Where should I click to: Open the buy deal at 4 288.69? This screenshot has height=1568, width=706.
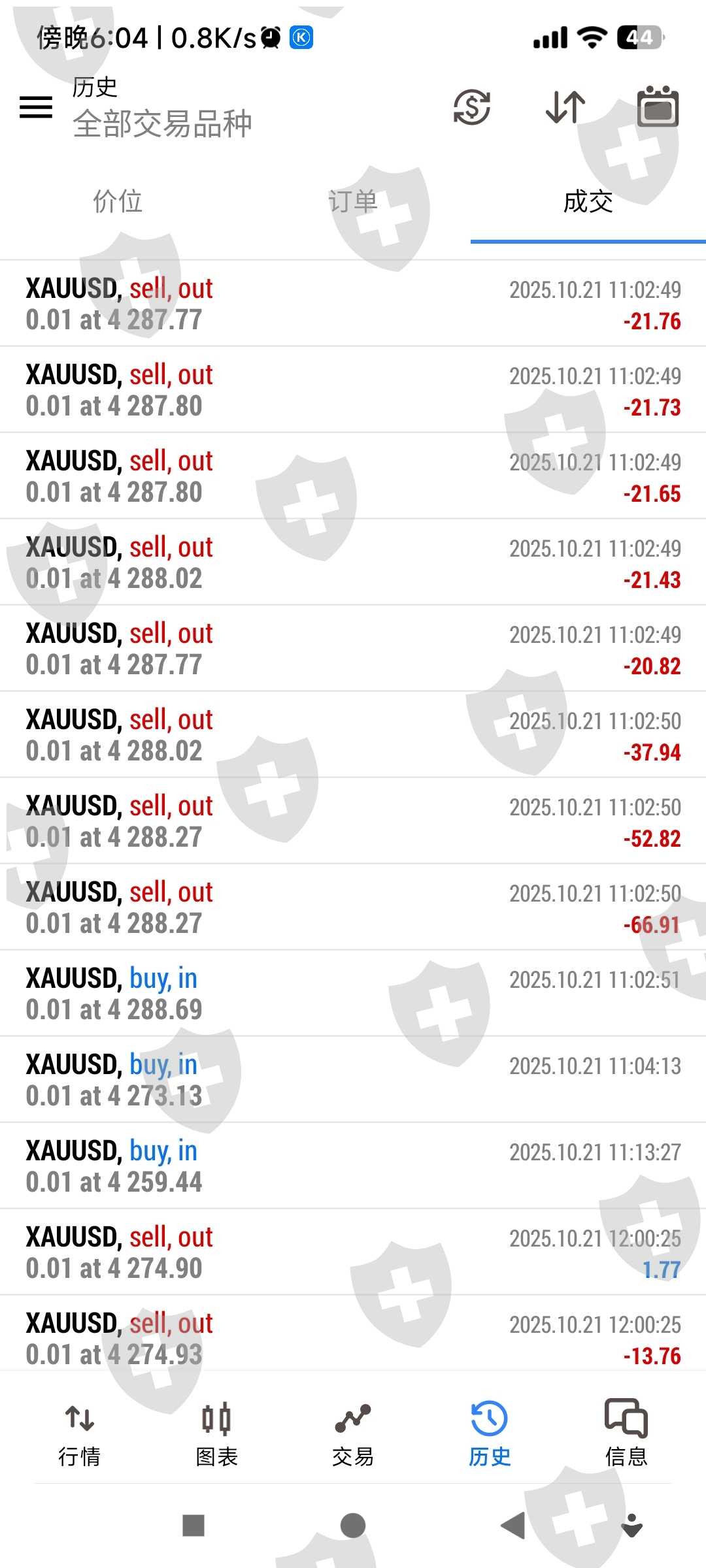[x=353, y=994]
